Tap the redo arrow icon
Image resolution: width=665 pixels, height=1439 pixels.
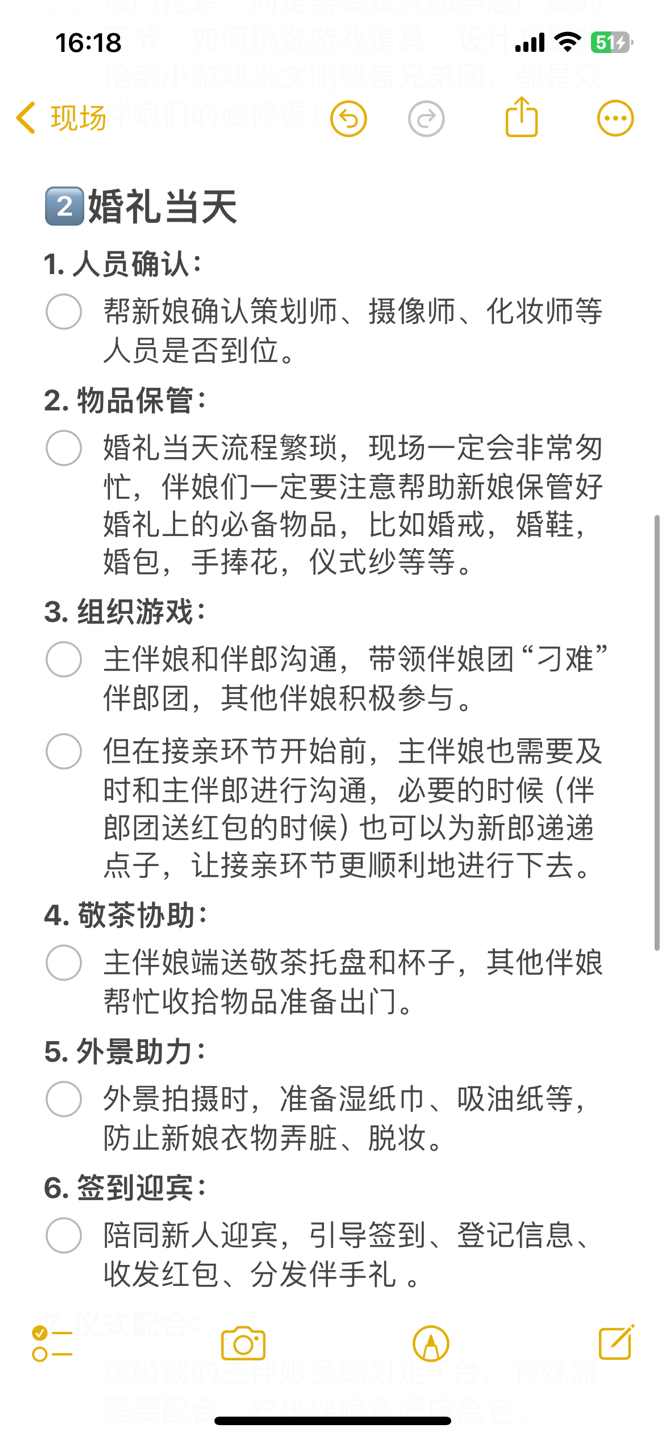tap(427, 119)
